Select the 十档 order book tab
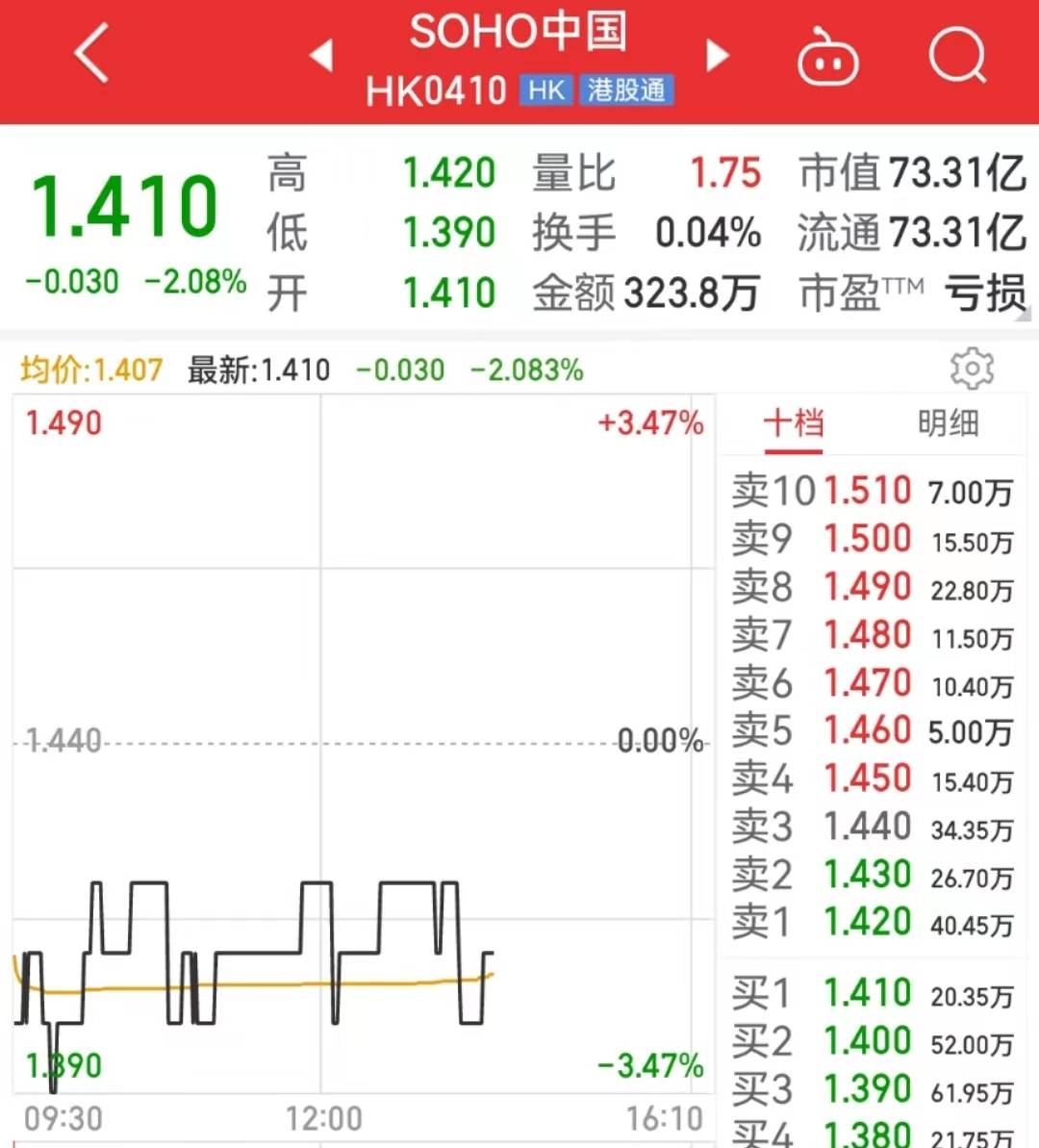The height and width of the screenshot is (1148, 1039). pos(794,423)
